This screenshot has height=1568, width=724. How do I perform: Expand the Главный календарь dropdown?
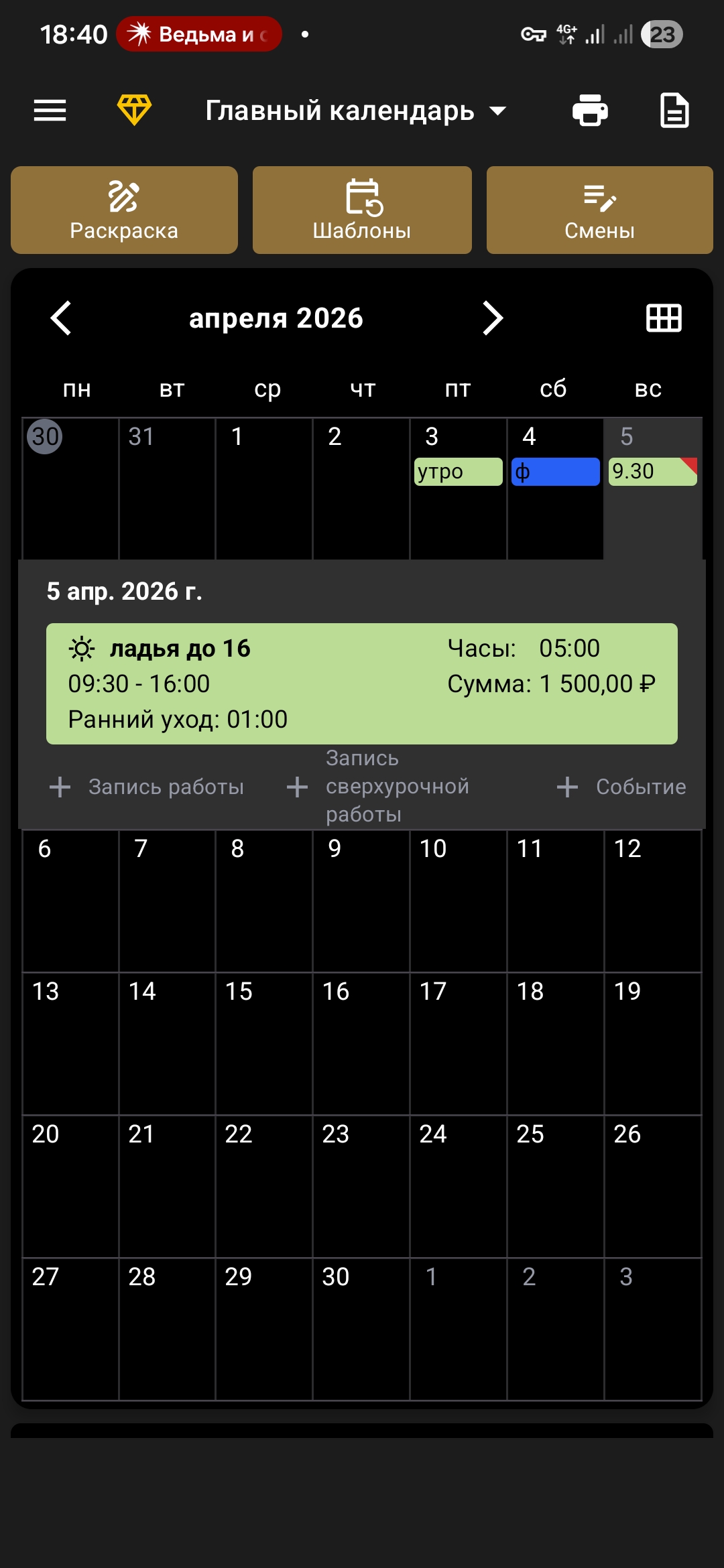pyautogui.click(x=355, y=111)
